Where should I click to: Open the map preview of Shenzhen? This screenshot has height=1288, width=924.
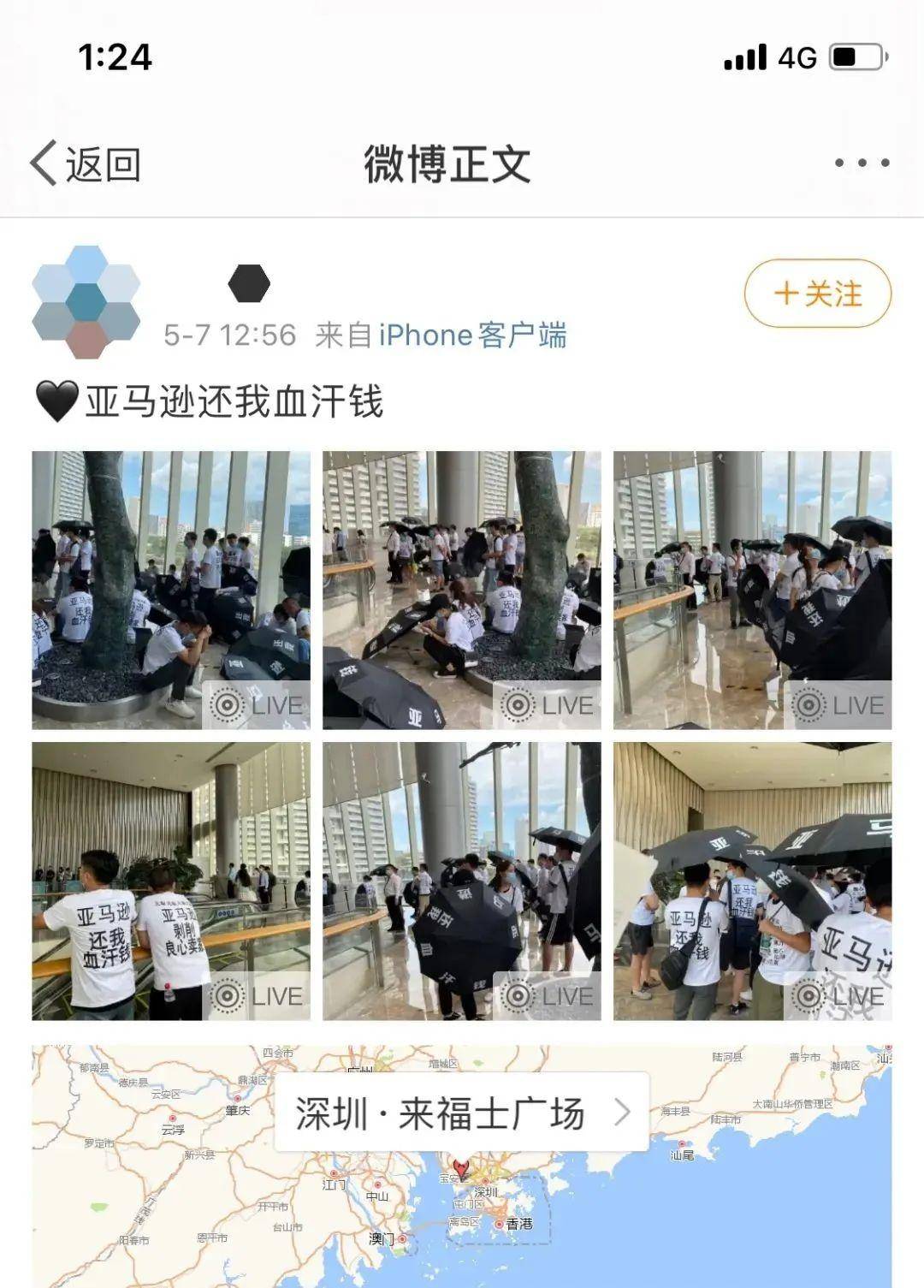tap(257, 1215)
